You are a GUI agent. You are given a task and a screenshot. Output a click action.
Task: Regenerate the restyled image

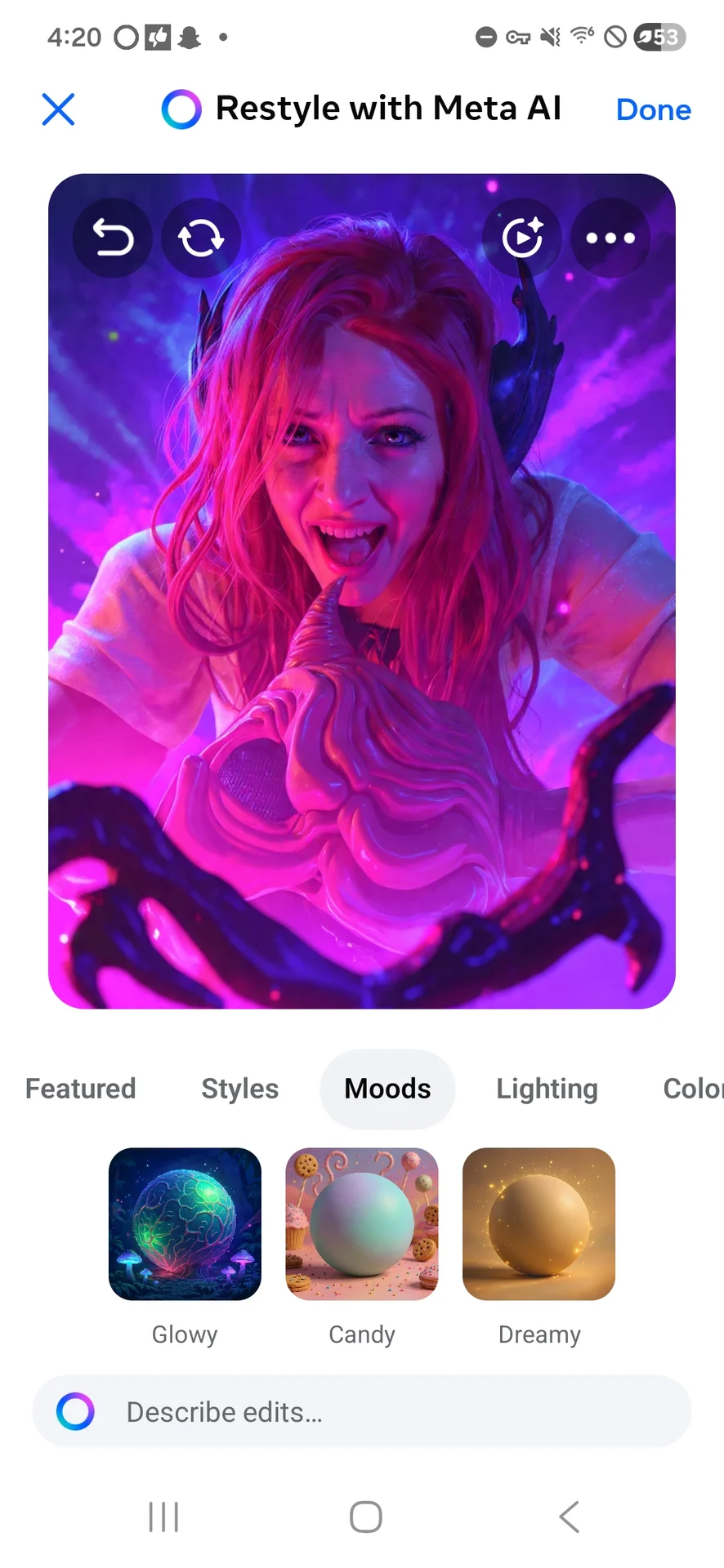(201, 238)
